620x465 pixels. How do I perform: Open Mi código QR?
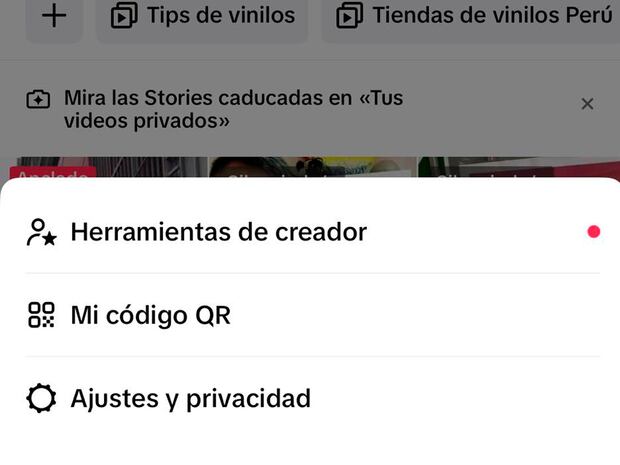coord(150,316)
